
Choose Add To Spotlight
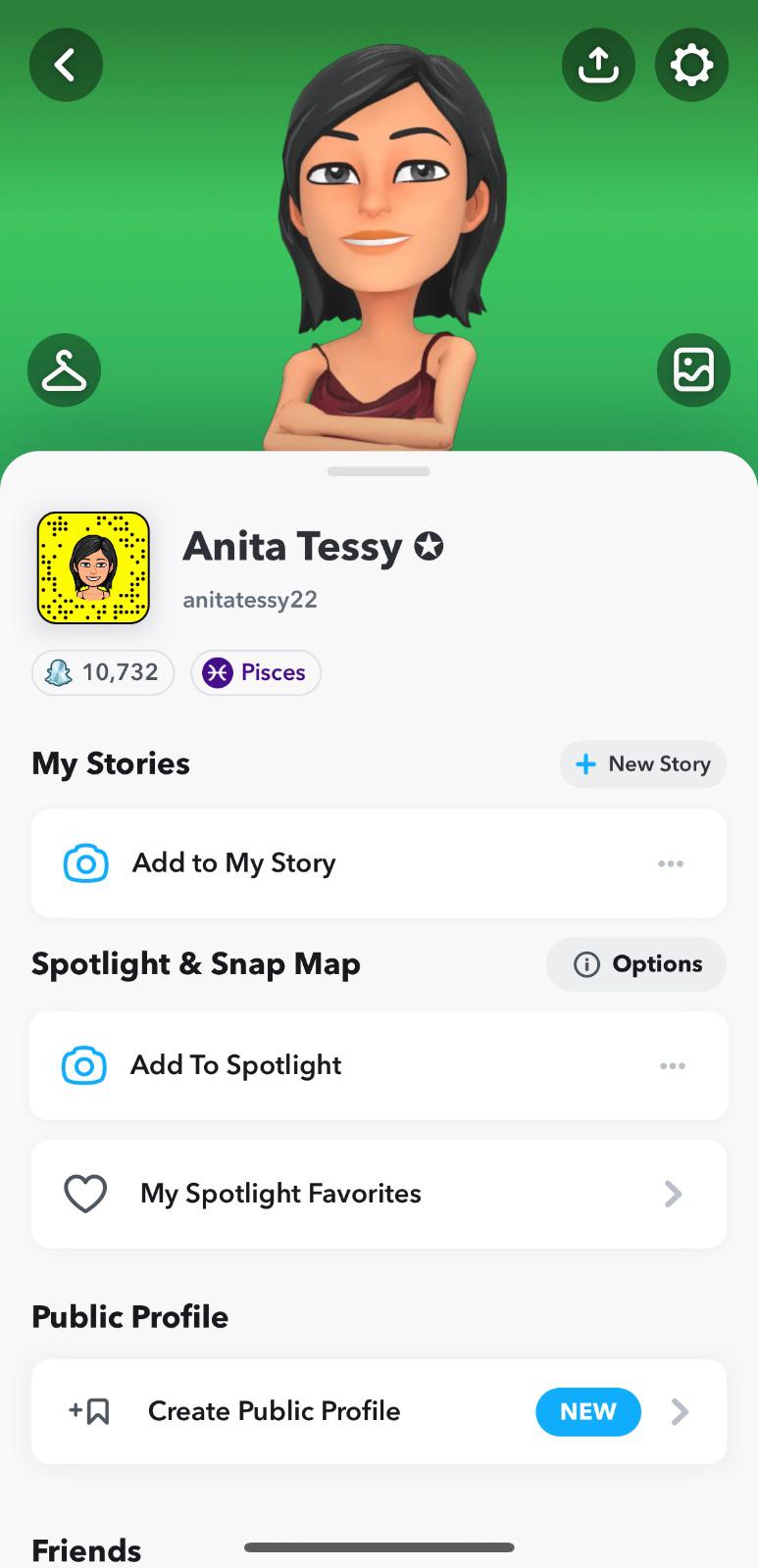point(235,1065)
